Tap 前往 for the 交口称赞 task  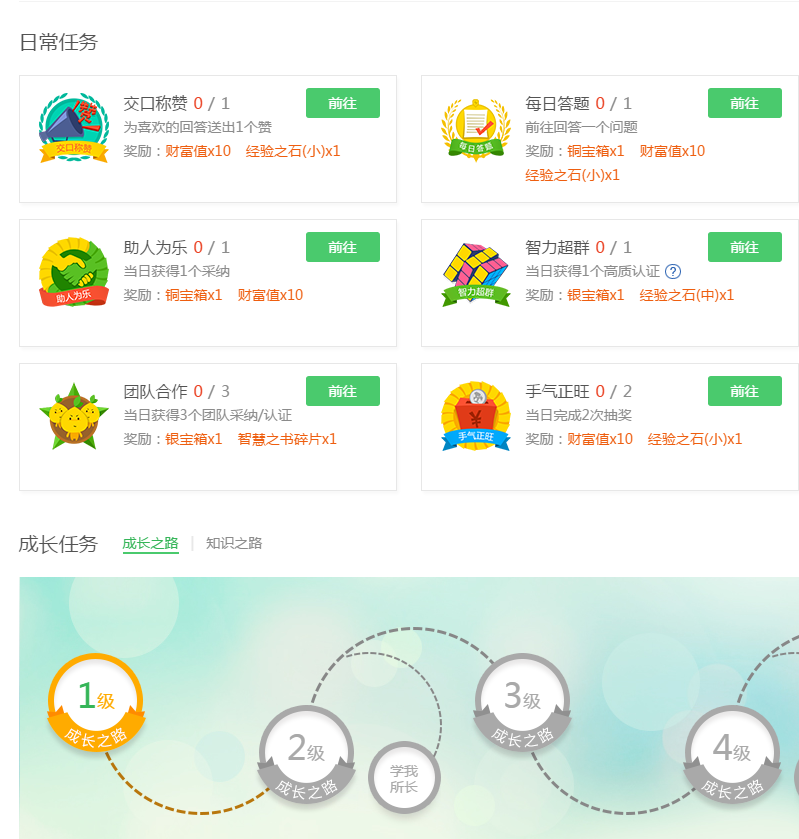(x=342, y=103)
